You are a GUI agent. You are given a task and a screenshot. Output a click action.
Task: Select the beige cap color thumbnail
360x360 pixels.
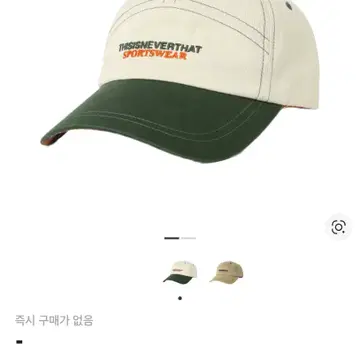[x=227, y=272]
